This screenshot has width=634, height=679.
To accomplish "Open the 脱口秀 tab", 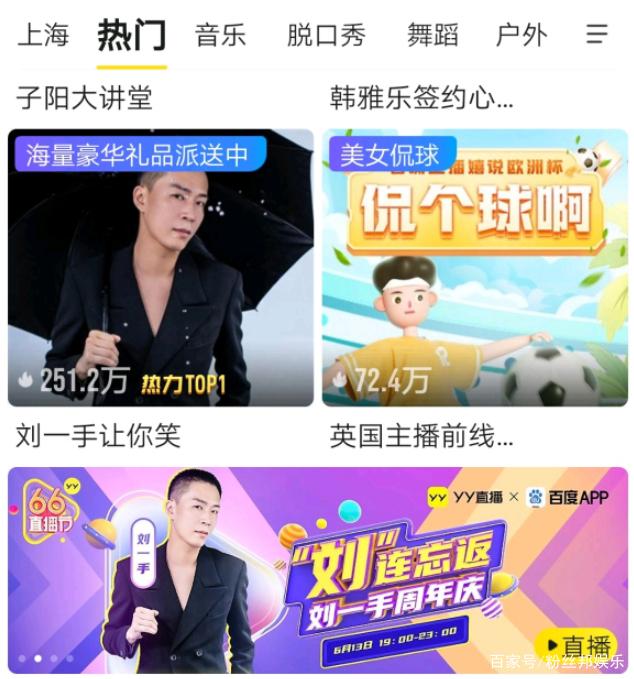I will point(326,36).
